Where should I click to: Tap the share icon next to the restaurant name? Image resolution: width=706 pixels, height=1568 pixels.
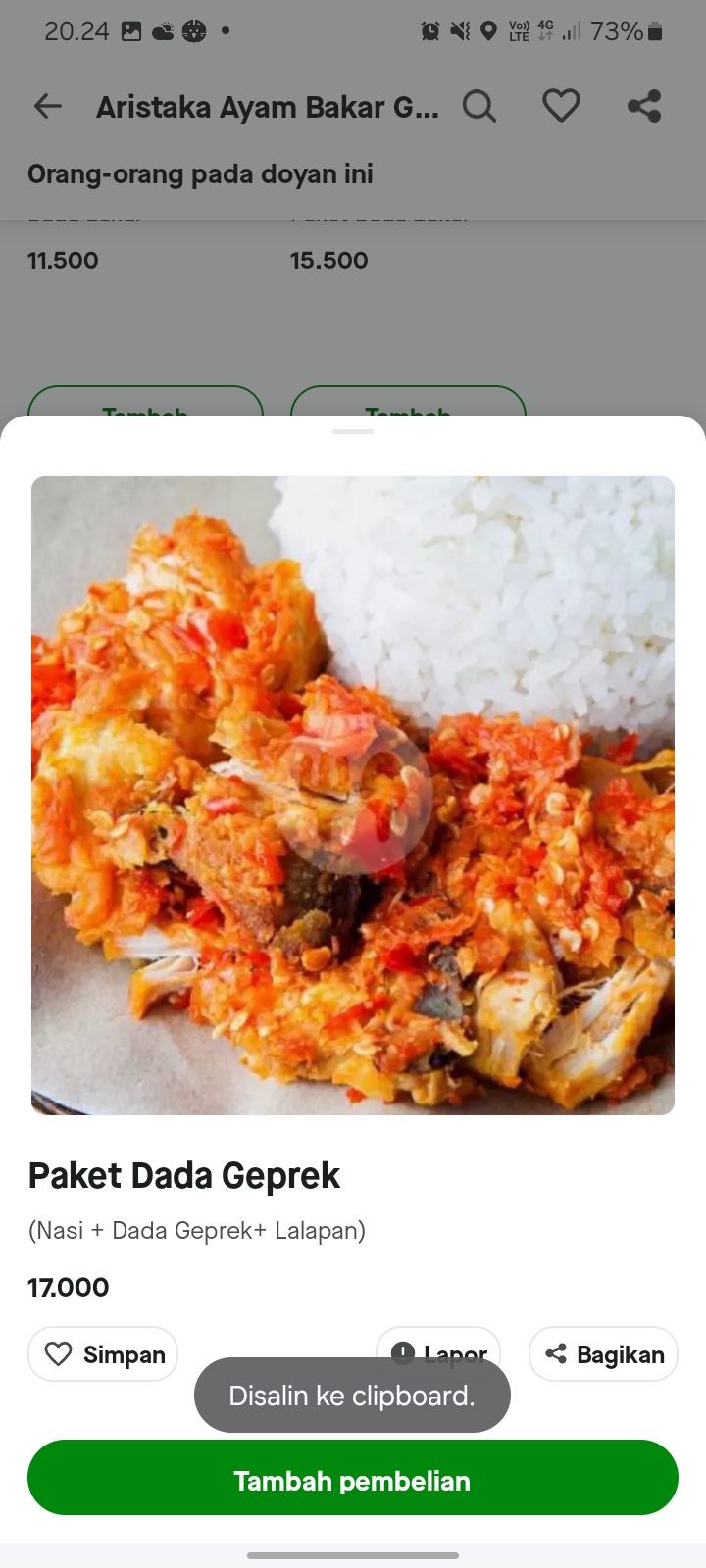(644, 106)
